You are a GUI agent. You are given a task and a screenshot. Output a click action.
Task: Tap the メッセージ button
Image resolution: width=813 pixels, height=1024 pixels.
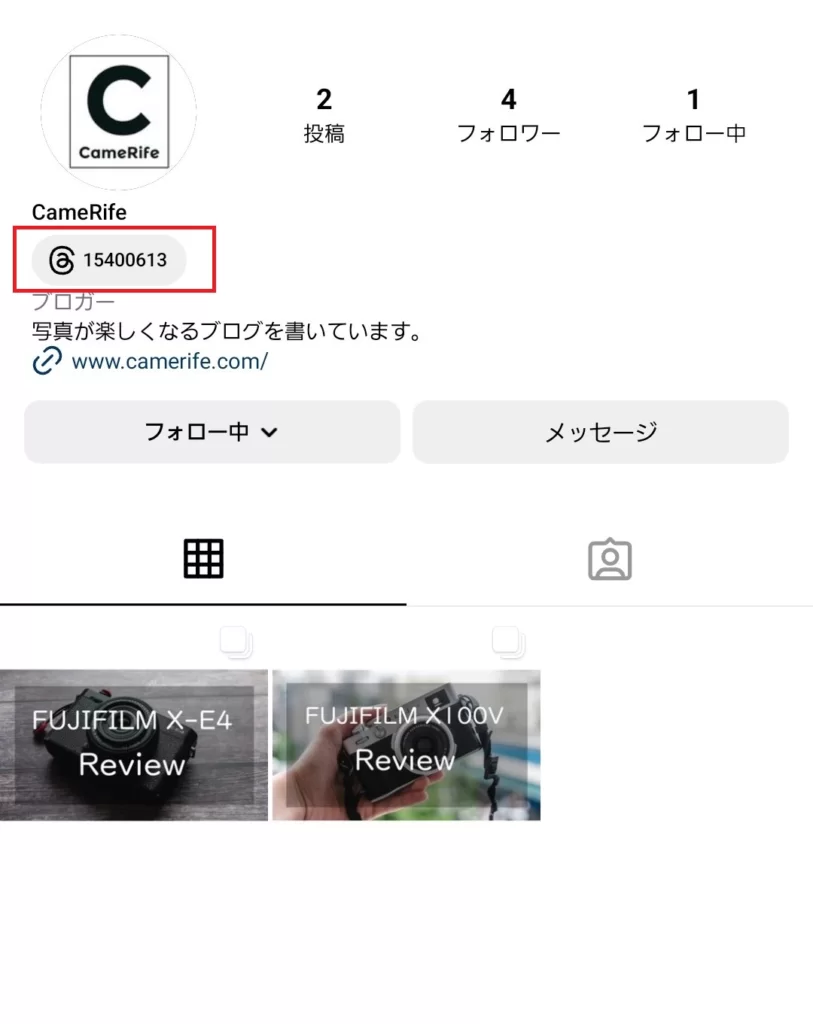tap(600, 432)
